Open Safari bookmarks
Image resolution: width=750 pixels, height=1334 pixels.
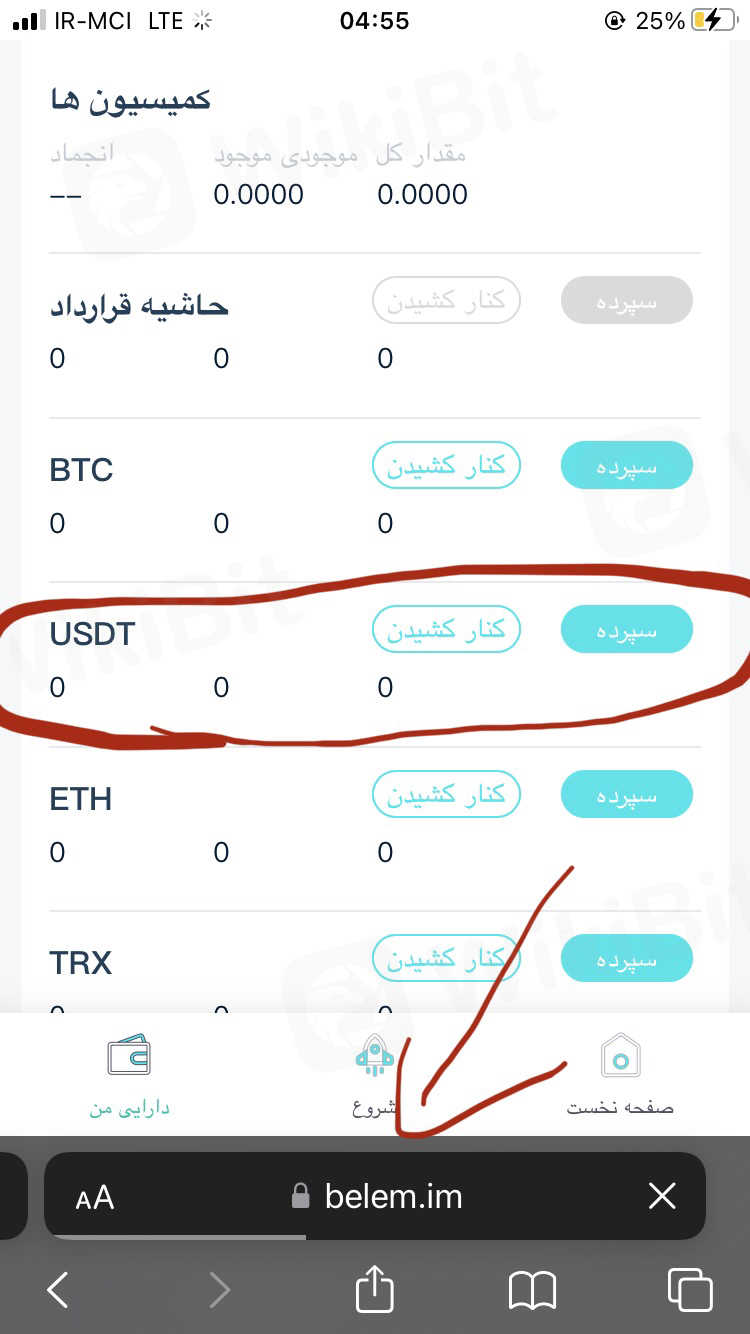point(532,1290)
